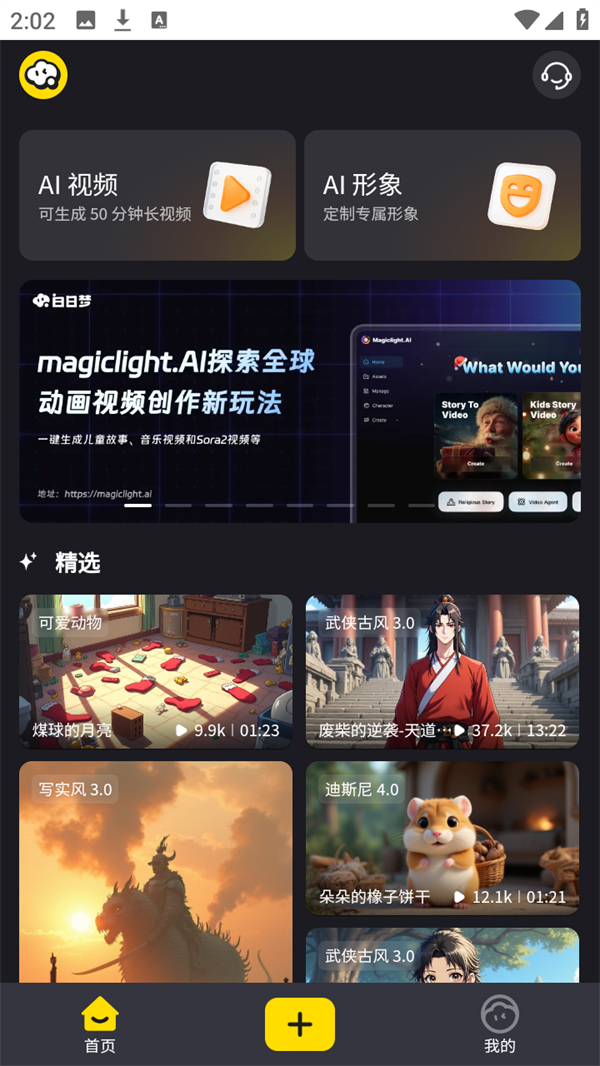Screen dimensions: 600x1066
Task: Switch to the 我的 tab
Action: pos(499,1024)
